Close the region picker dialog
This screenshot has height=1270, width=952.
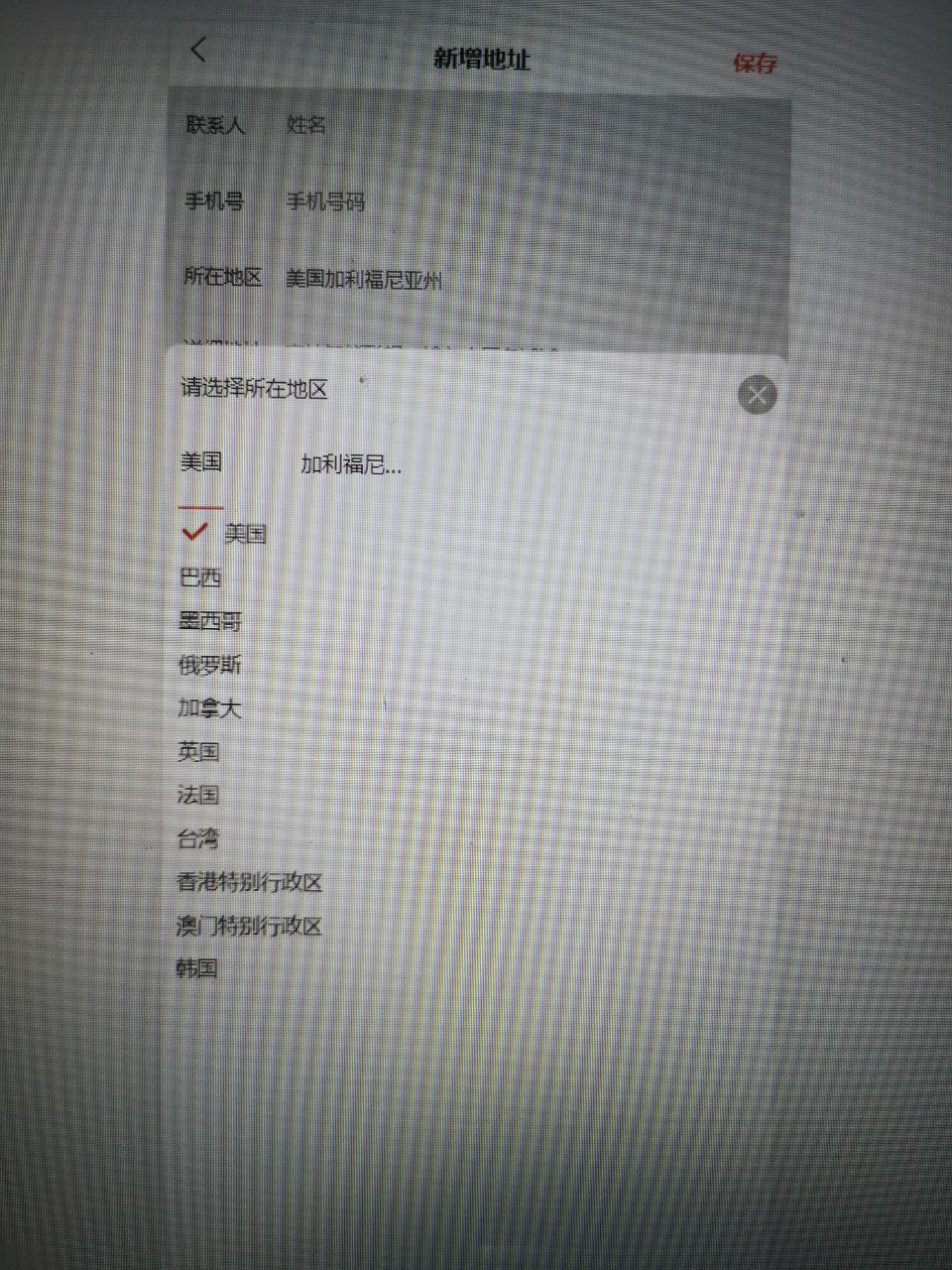click(758, 395)
